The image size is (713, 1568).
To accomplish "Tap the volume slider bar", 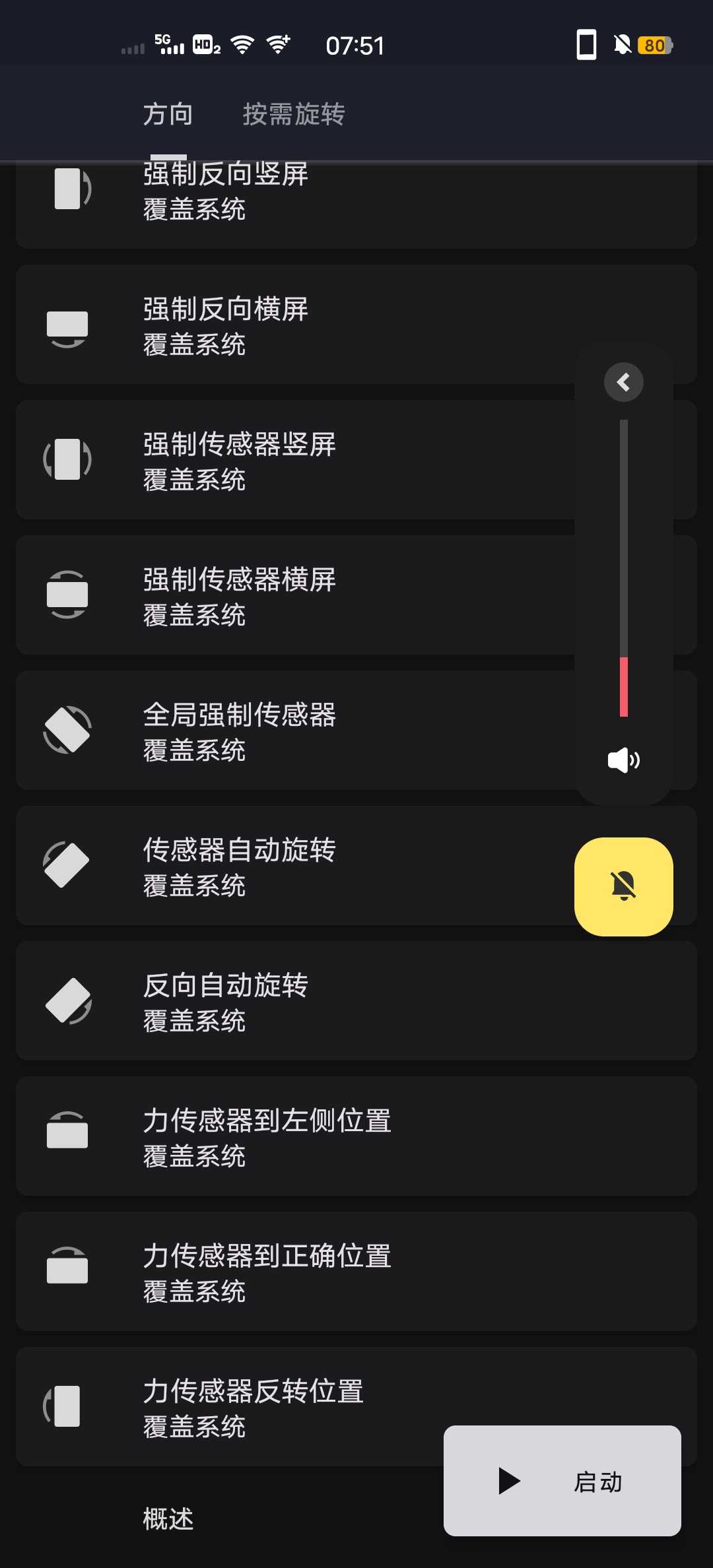I will [623, 568].
